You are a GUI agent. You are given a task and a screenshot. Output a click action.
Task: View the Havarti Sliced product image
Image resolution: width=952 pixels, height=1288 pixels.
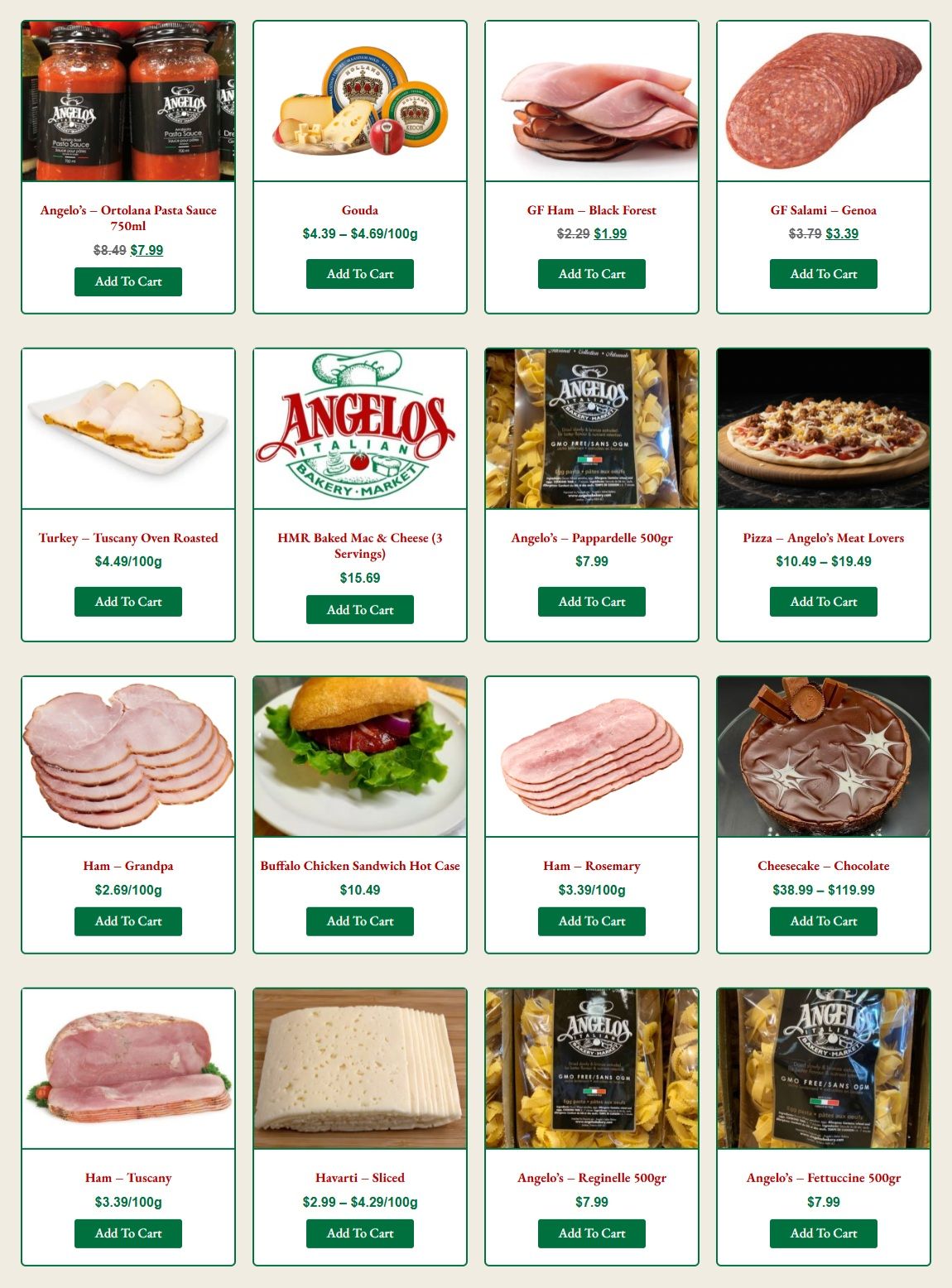(360, 1069)
